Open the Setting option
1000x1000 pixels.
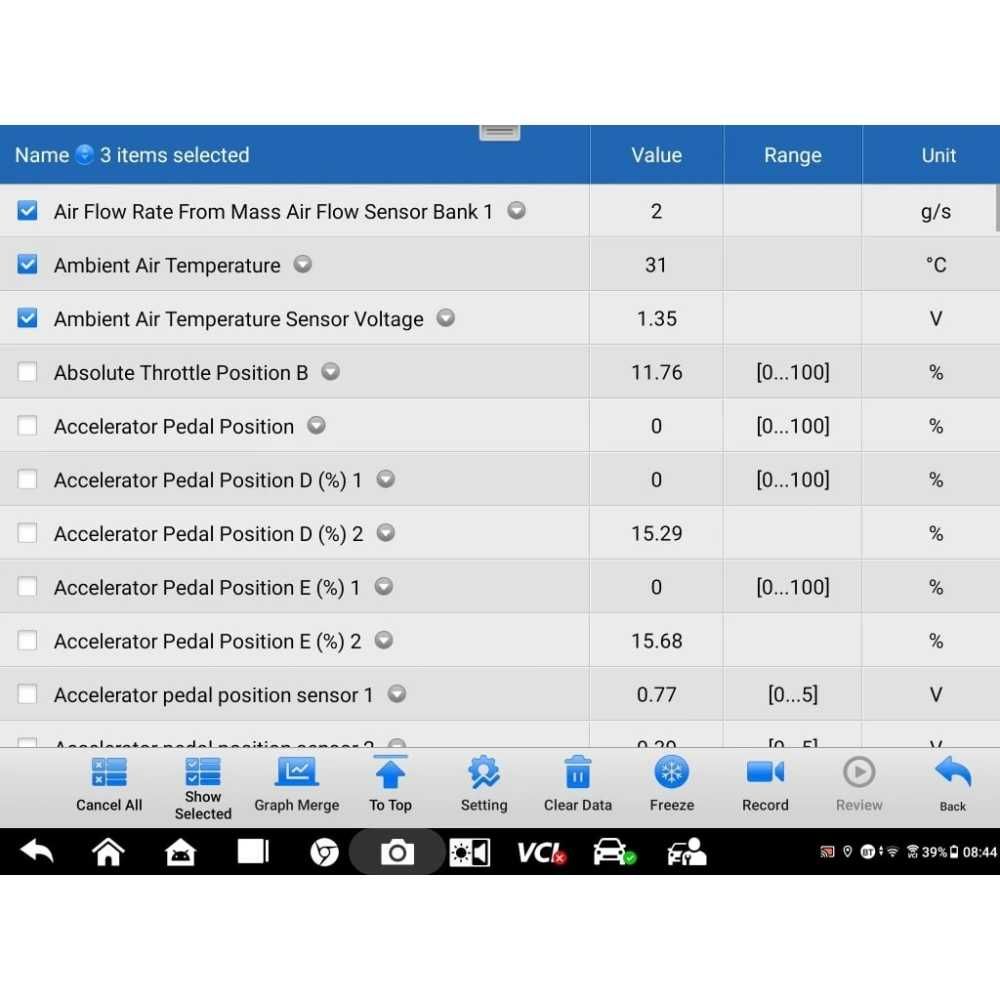pos(484,785)
